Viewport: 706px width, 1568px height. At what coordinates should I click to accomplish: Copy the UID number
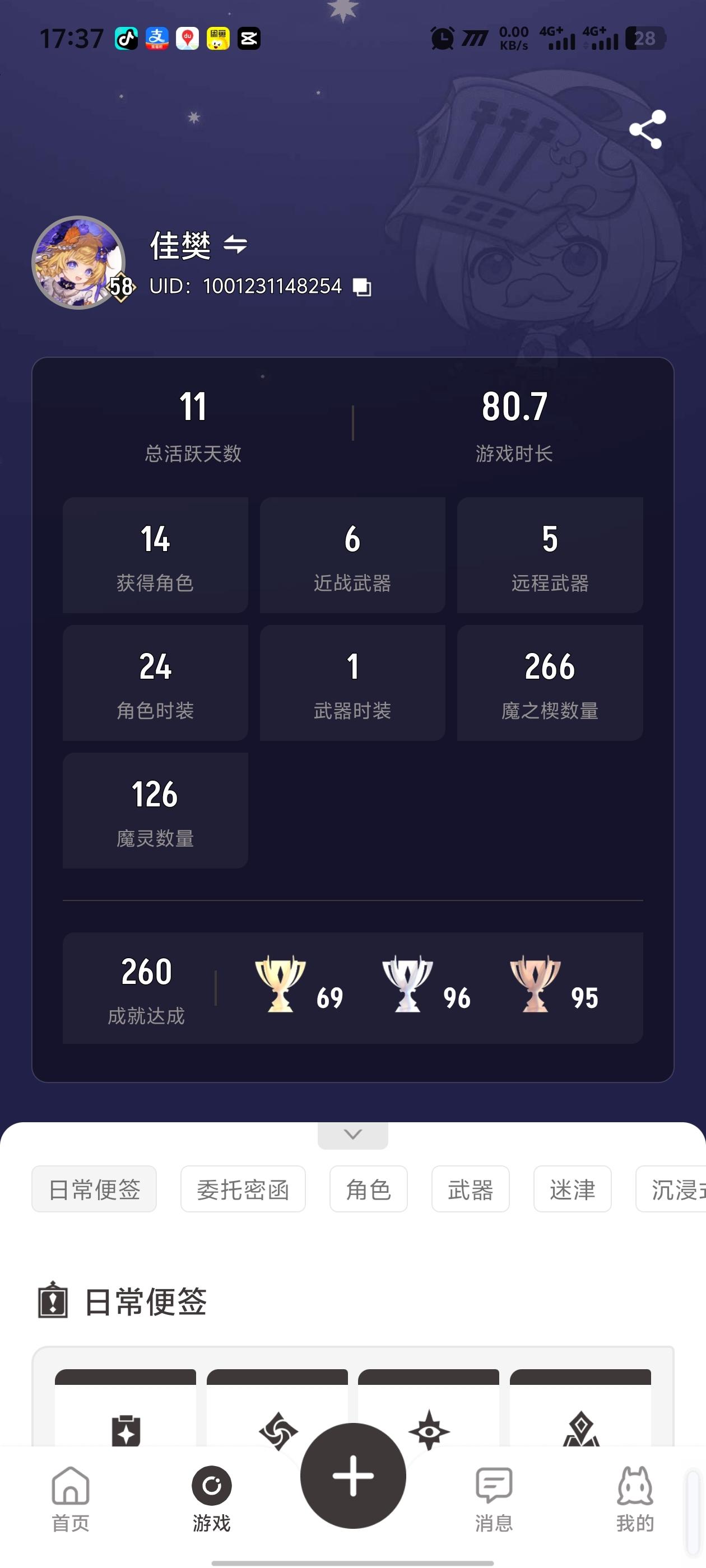click(x=363, y=287)
